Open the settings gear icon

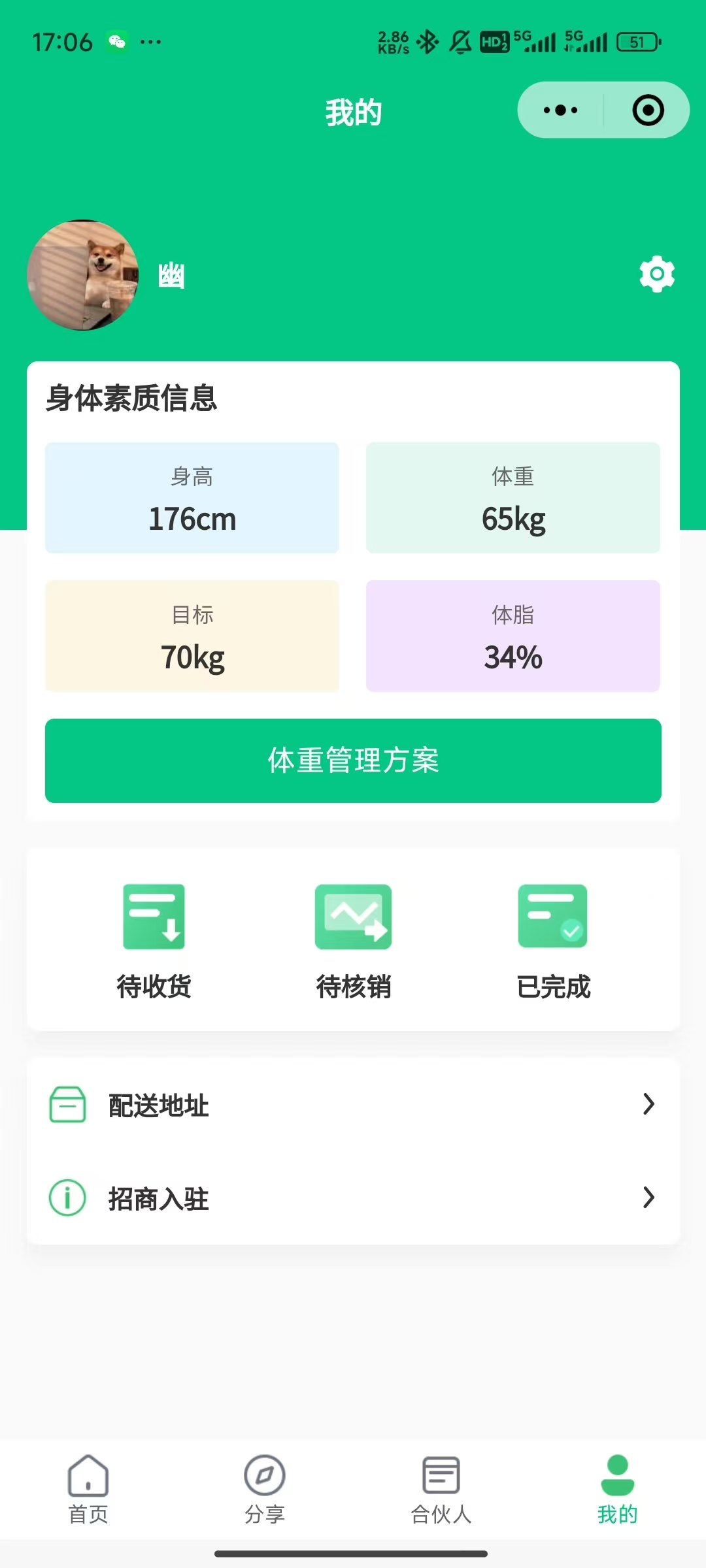pyautogui.click(x=656, y=274)
